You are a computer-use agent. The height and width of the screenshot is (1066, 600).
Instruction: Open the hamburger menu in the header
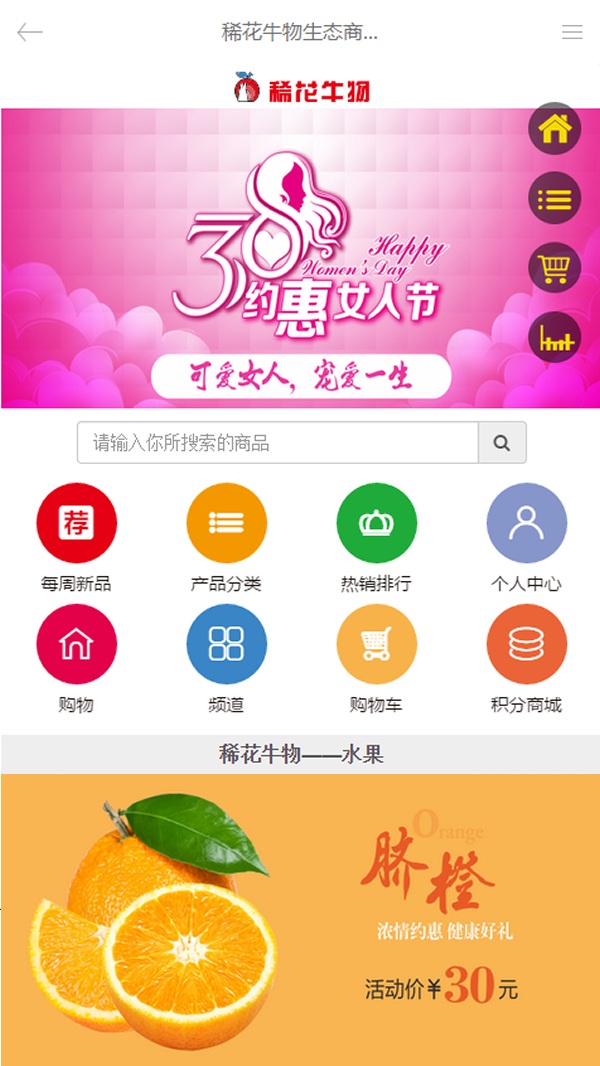[572, 32]
